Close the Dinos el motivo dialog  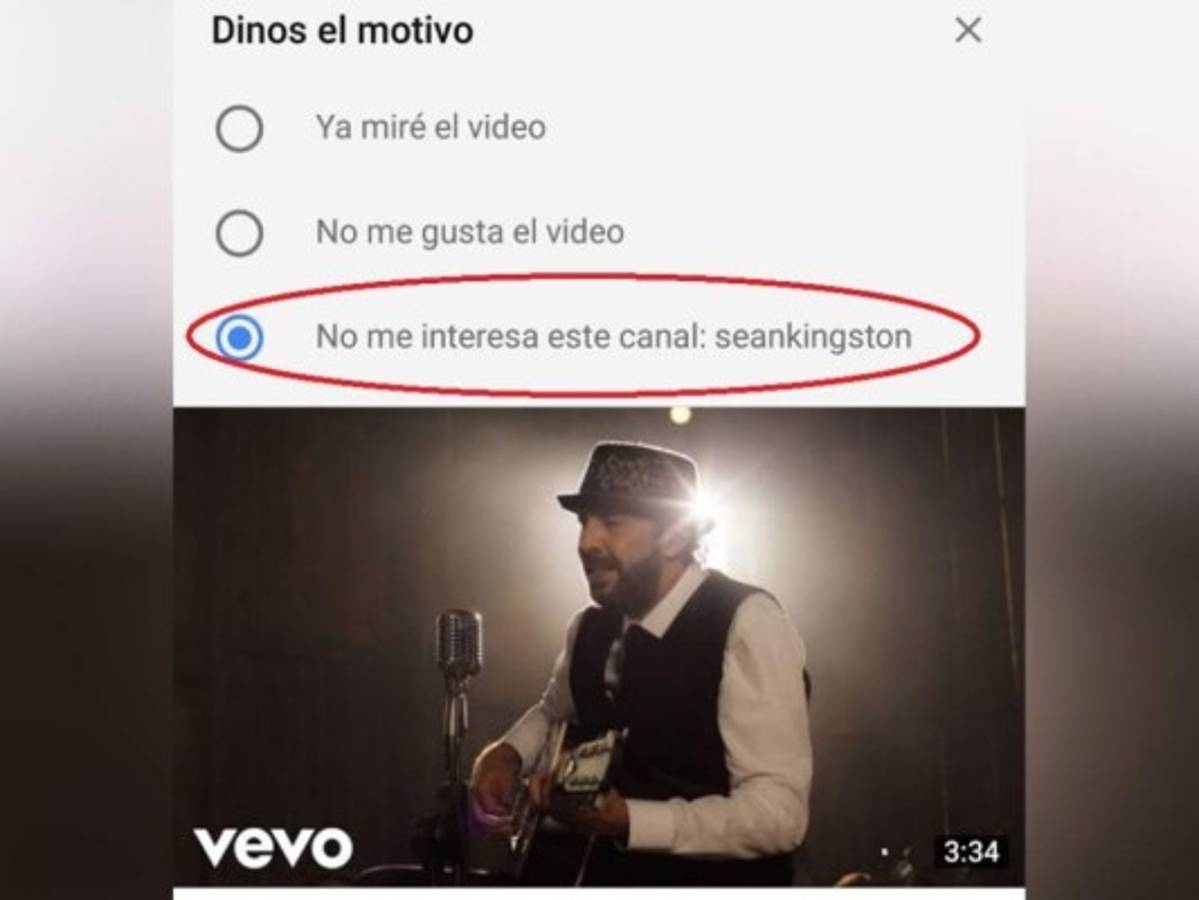967,31
